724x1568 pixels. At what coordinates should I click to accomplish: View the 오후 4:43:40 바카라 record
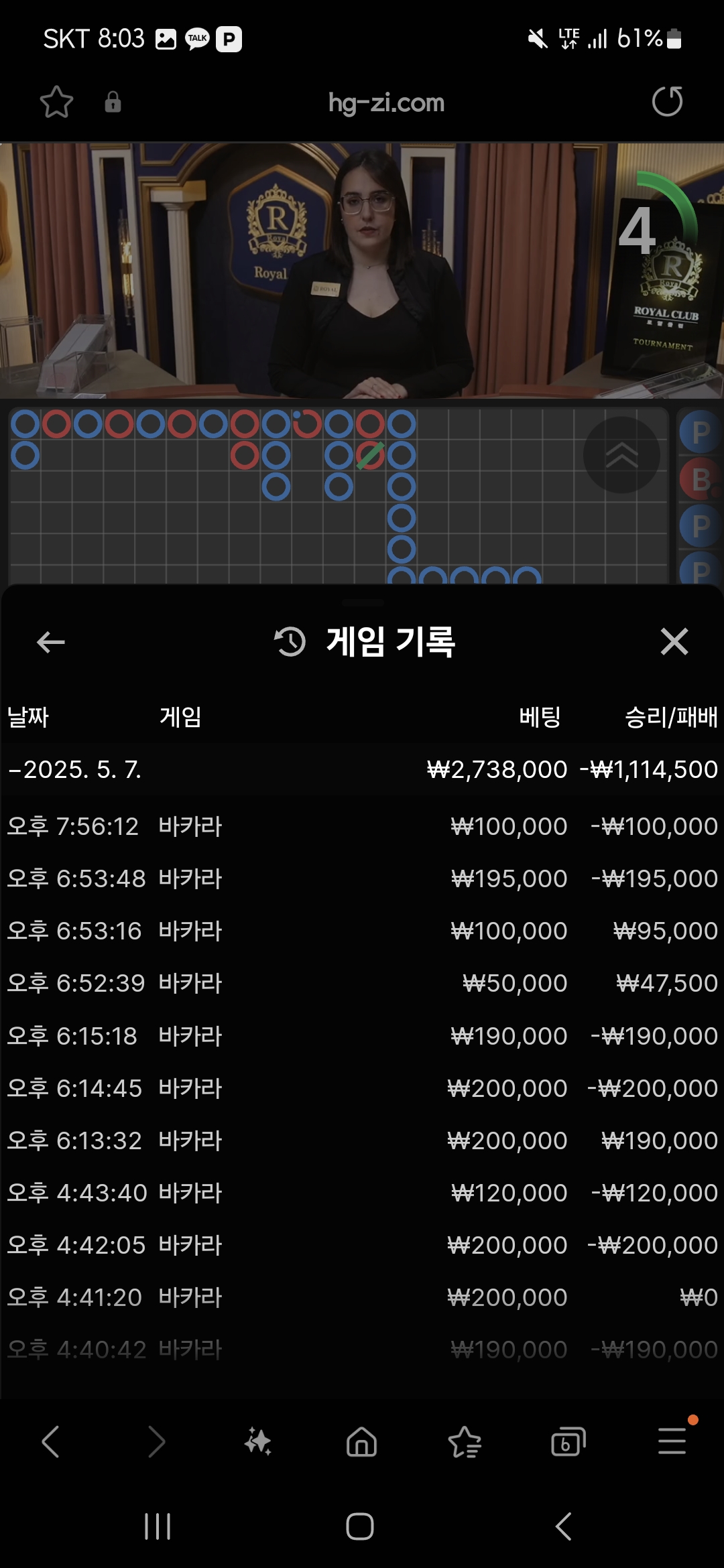click(x=362, y=1193)
